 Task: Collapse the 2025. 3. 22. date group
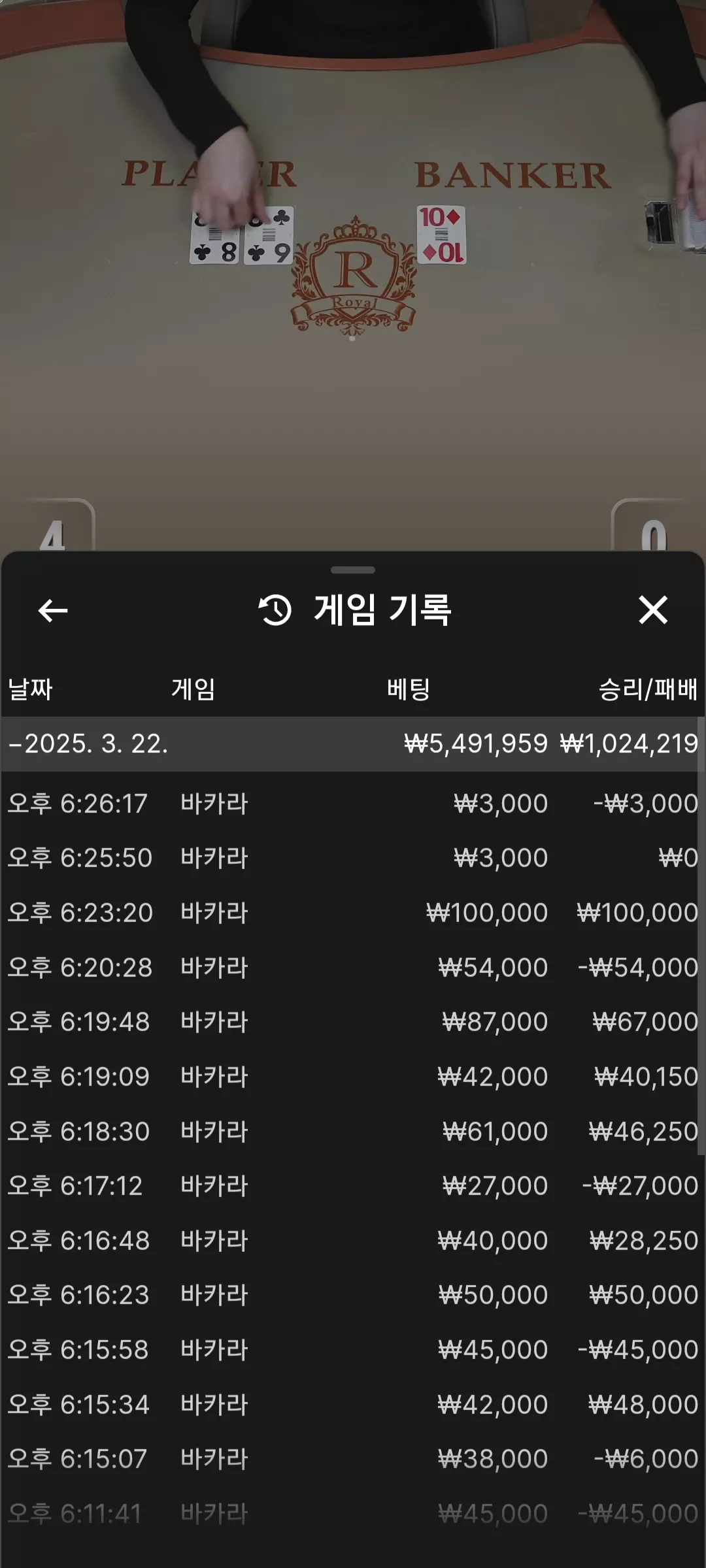353,743
